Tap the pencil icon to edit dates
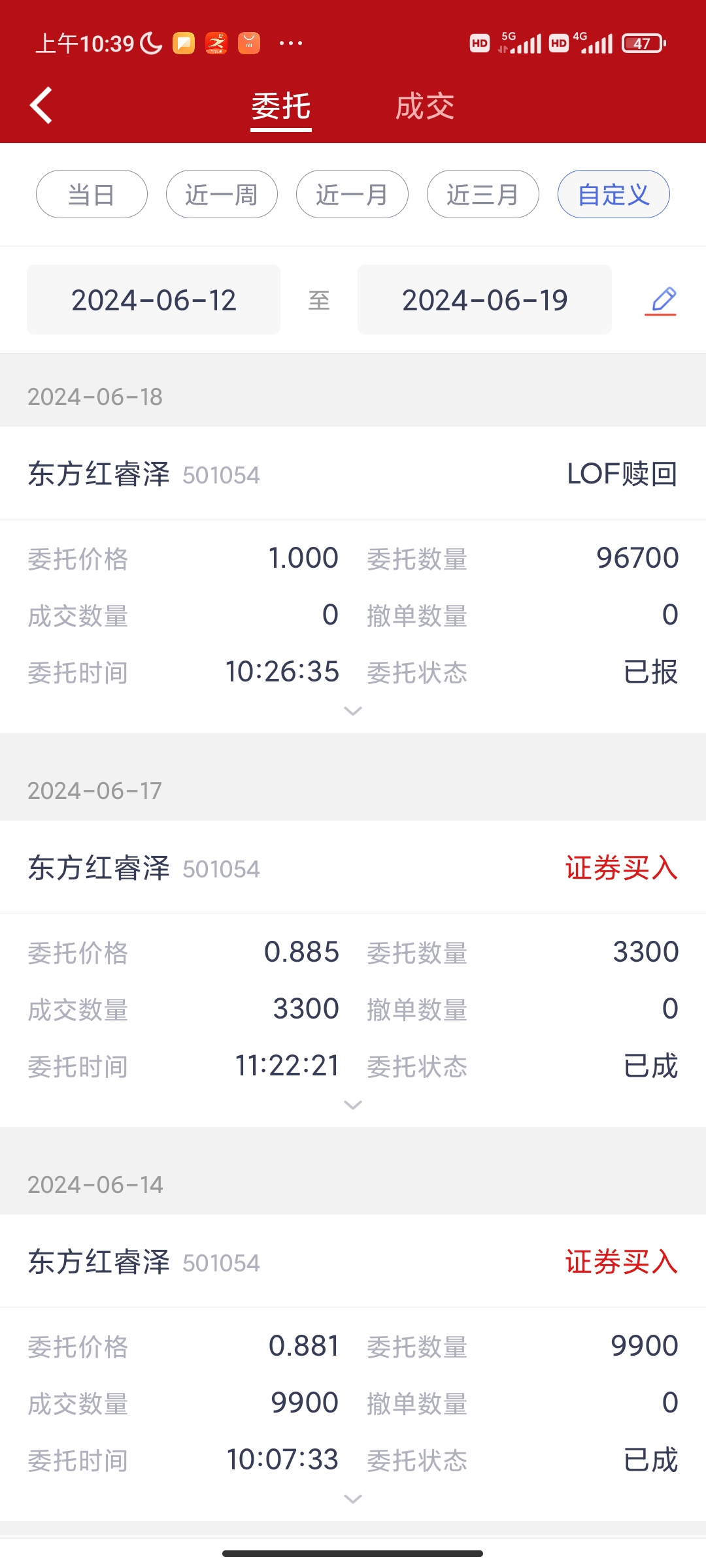The height and width of the screenshot is (1568, 706). point(662,301)
